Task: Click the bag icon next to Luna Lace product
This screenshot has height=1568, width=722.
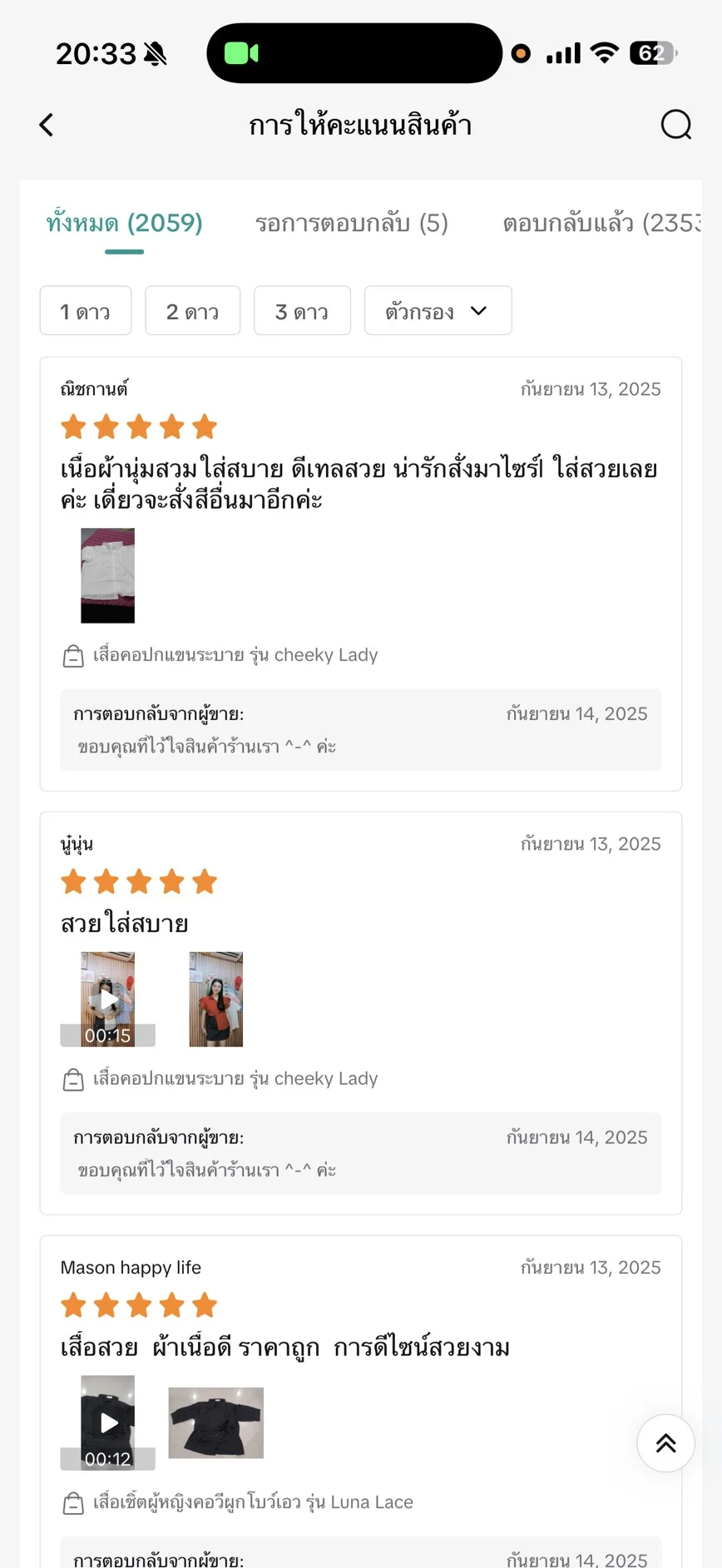Action: (73, 1503)
